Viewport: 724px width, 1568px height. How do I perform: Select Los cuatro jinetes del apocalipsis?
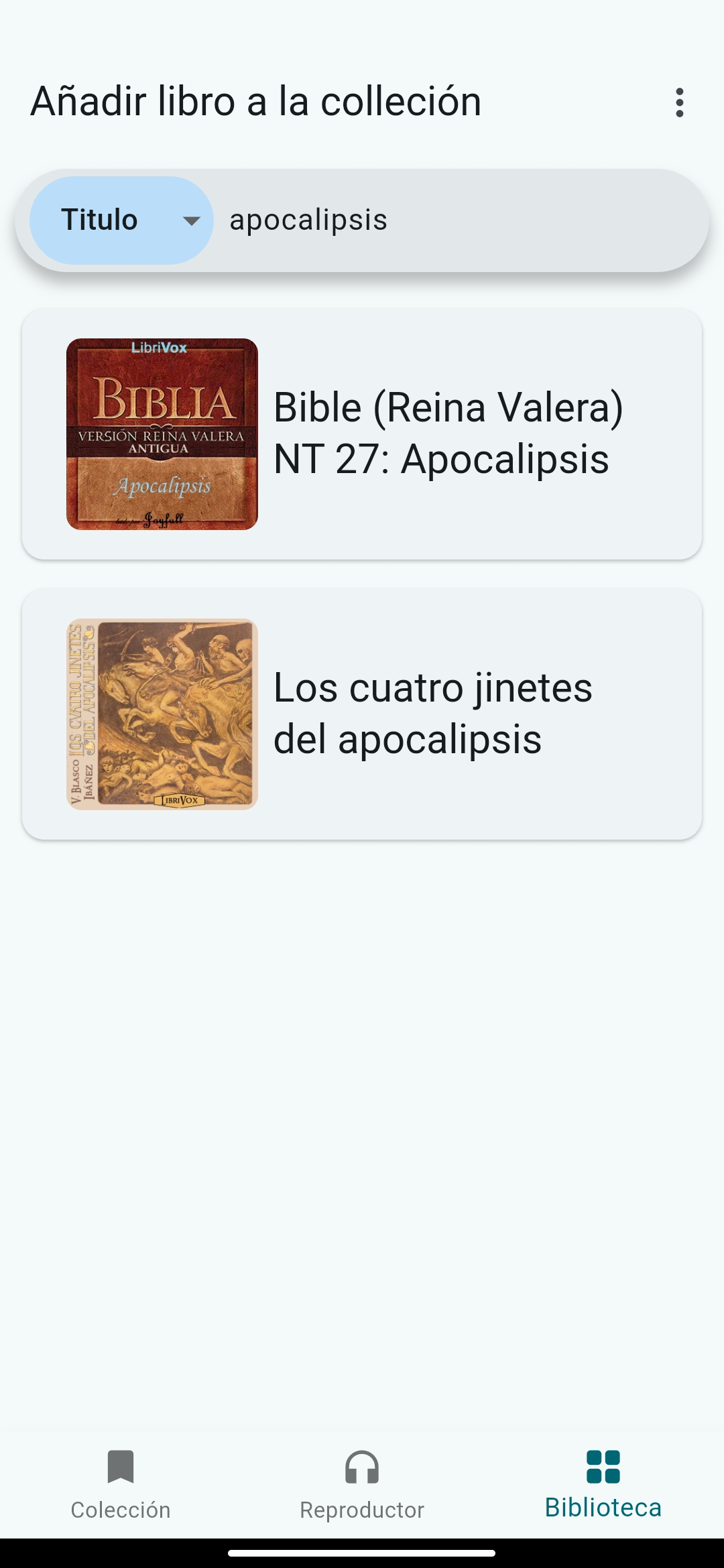(362, 714)
